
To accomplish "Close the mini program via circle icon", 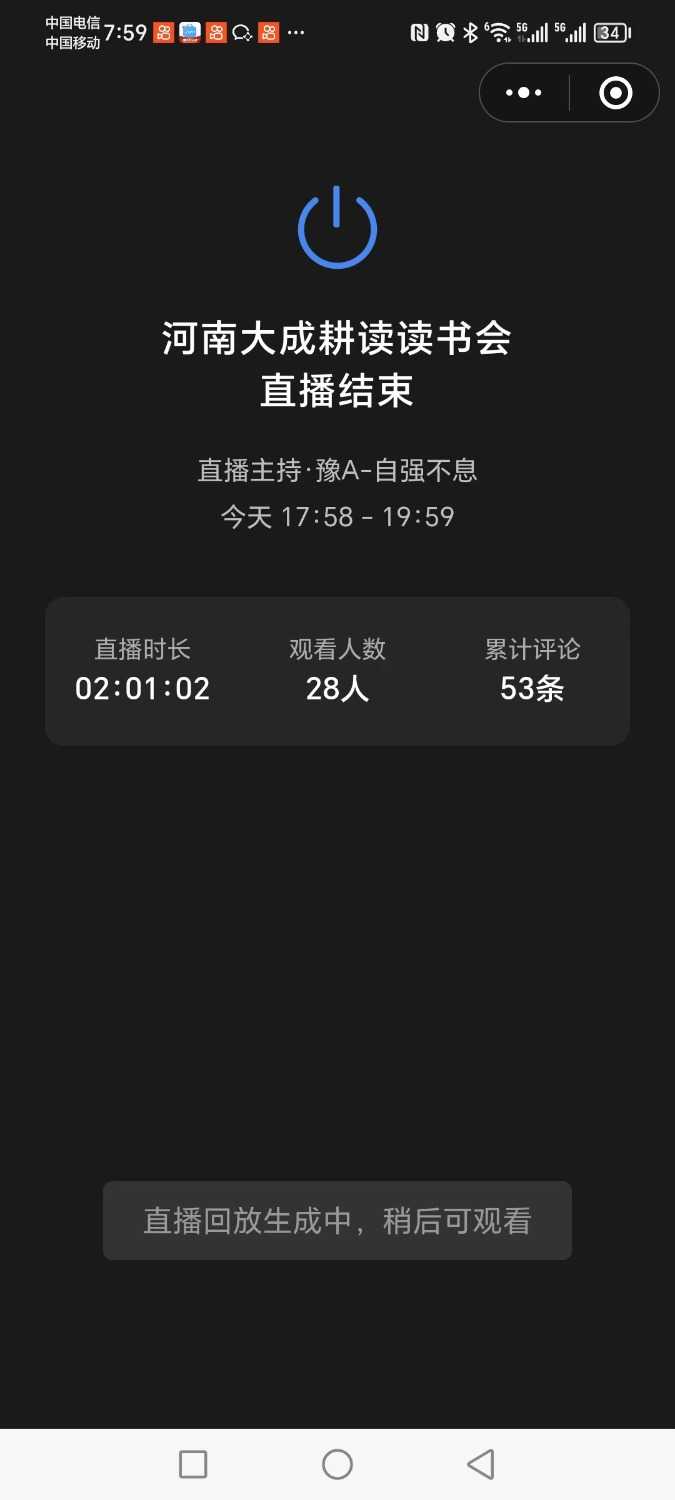I will 615,93.
